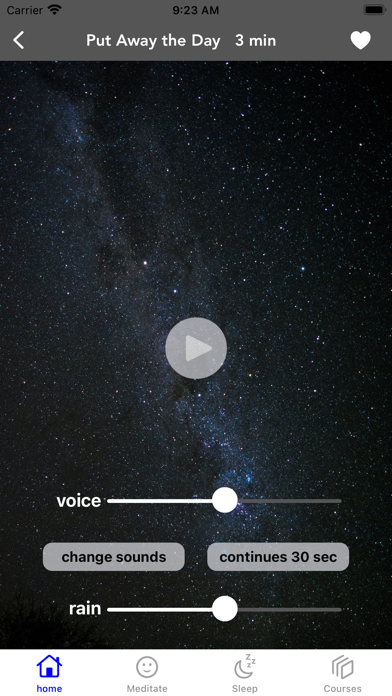Open the change sounds options
This screenshot has height=696, width=392.
click(114, 557)
